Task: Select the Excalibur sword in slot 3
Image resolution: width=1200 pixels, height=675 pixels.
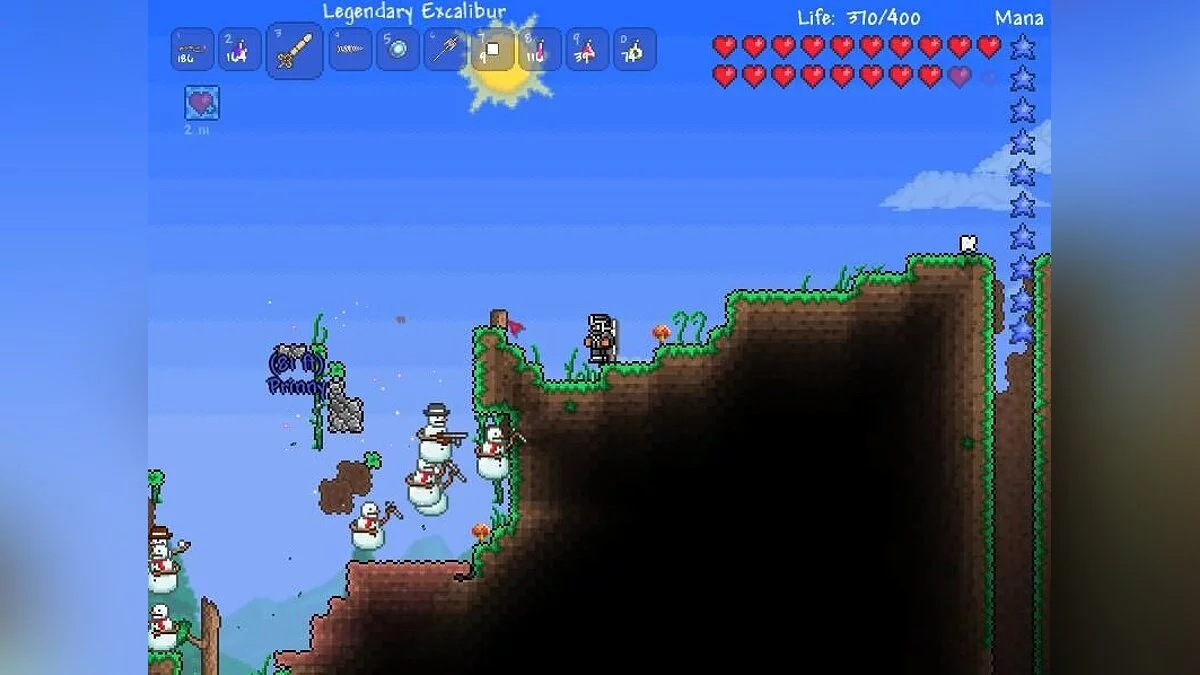Action: tap(294, 50)
